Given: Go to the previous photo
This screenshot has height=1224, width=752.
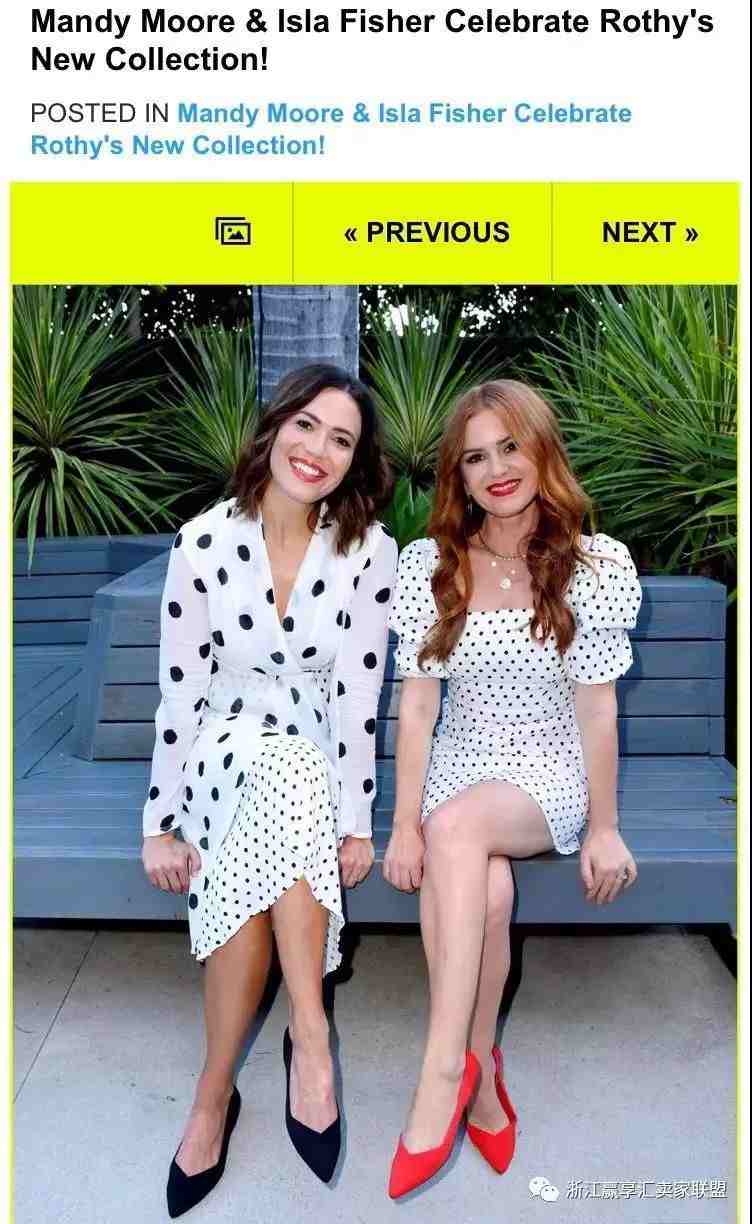Looking at the screenshot, I should click(x=426, y=232).
